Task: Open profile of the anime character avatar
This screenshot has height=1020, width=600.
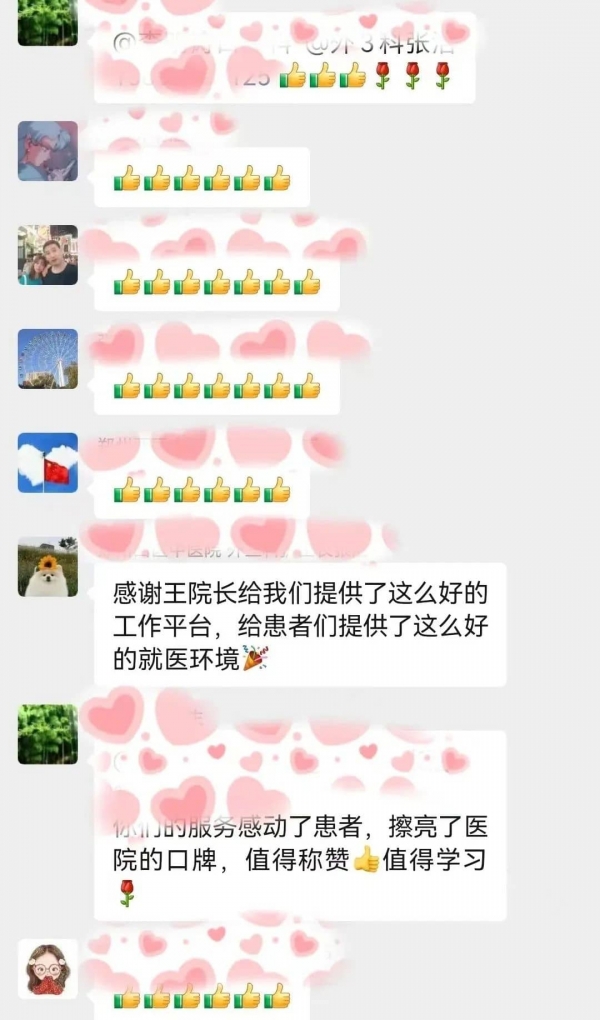Action: (47, 151)
